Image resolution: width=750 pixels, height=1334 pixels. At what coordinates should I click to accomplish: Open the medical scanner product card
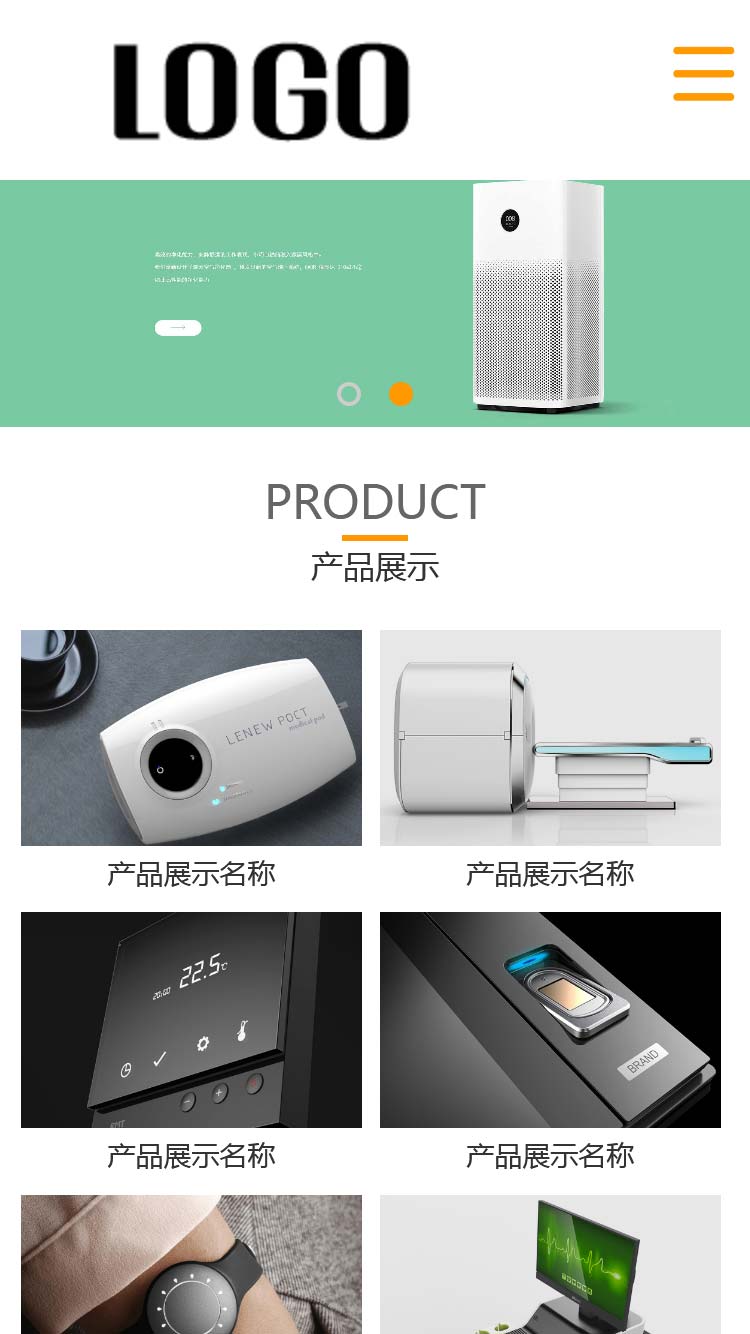click(550, 738)
